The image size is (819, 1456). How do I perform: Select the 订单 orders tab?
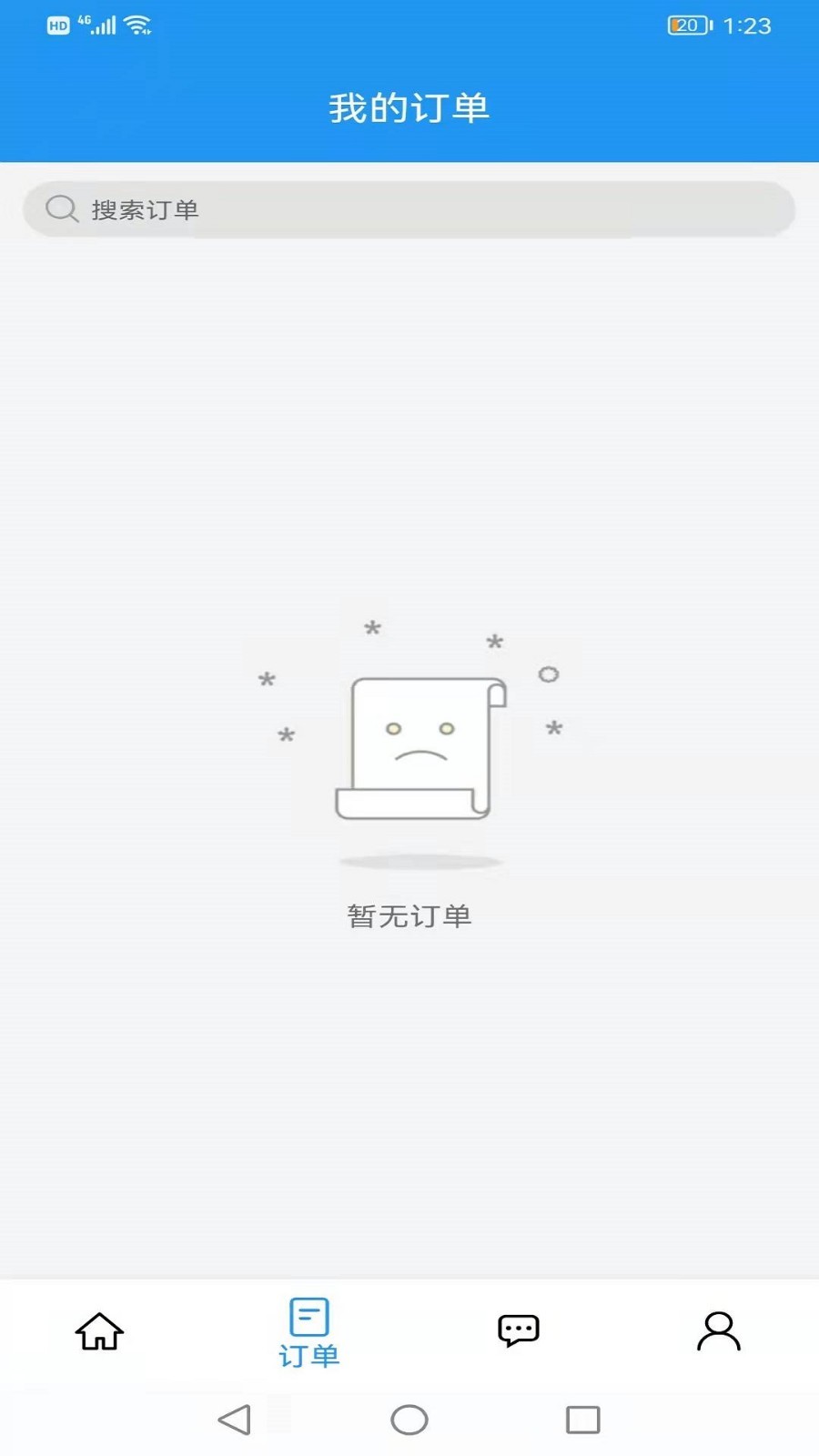click(308, 1333)
